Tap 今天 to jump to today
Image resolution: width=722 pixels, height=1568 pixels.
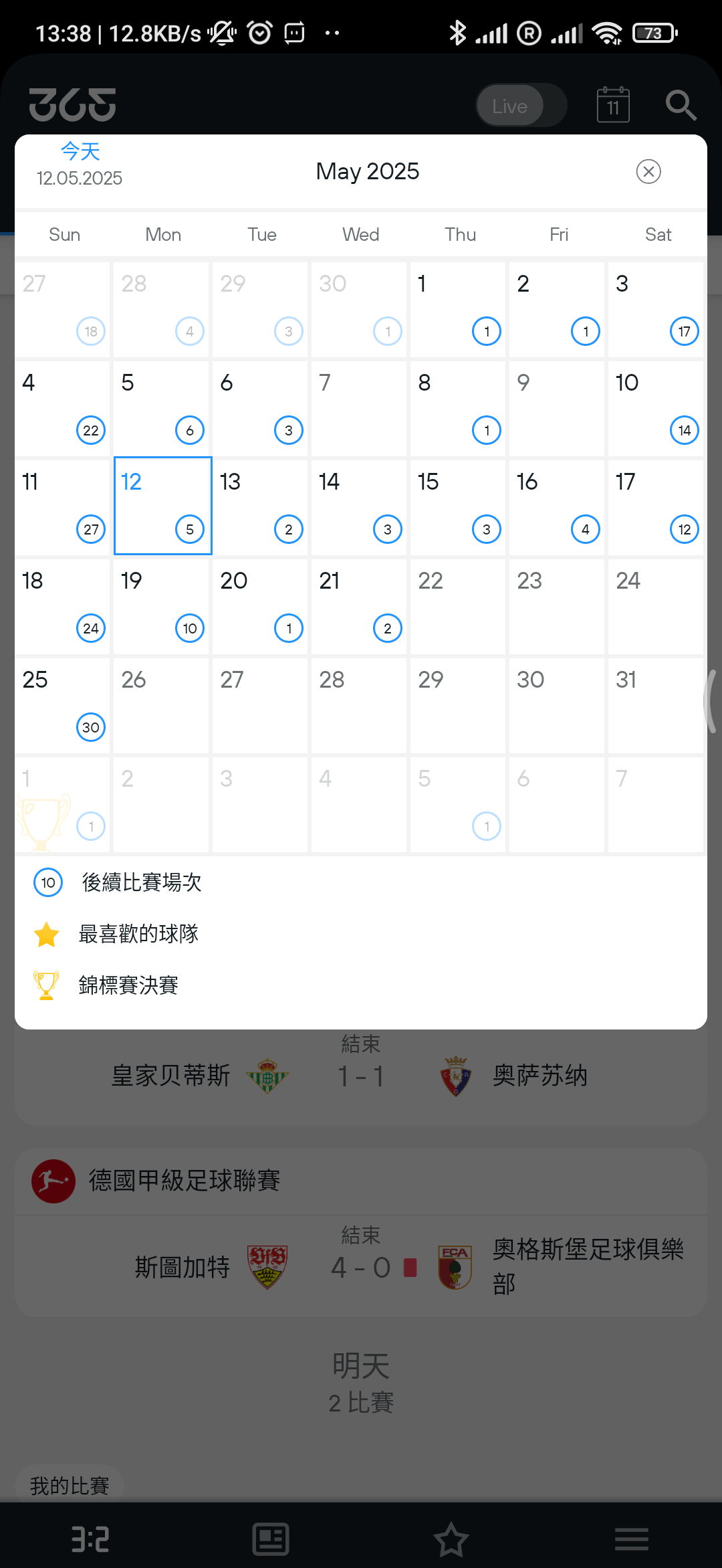pos(79,151)
